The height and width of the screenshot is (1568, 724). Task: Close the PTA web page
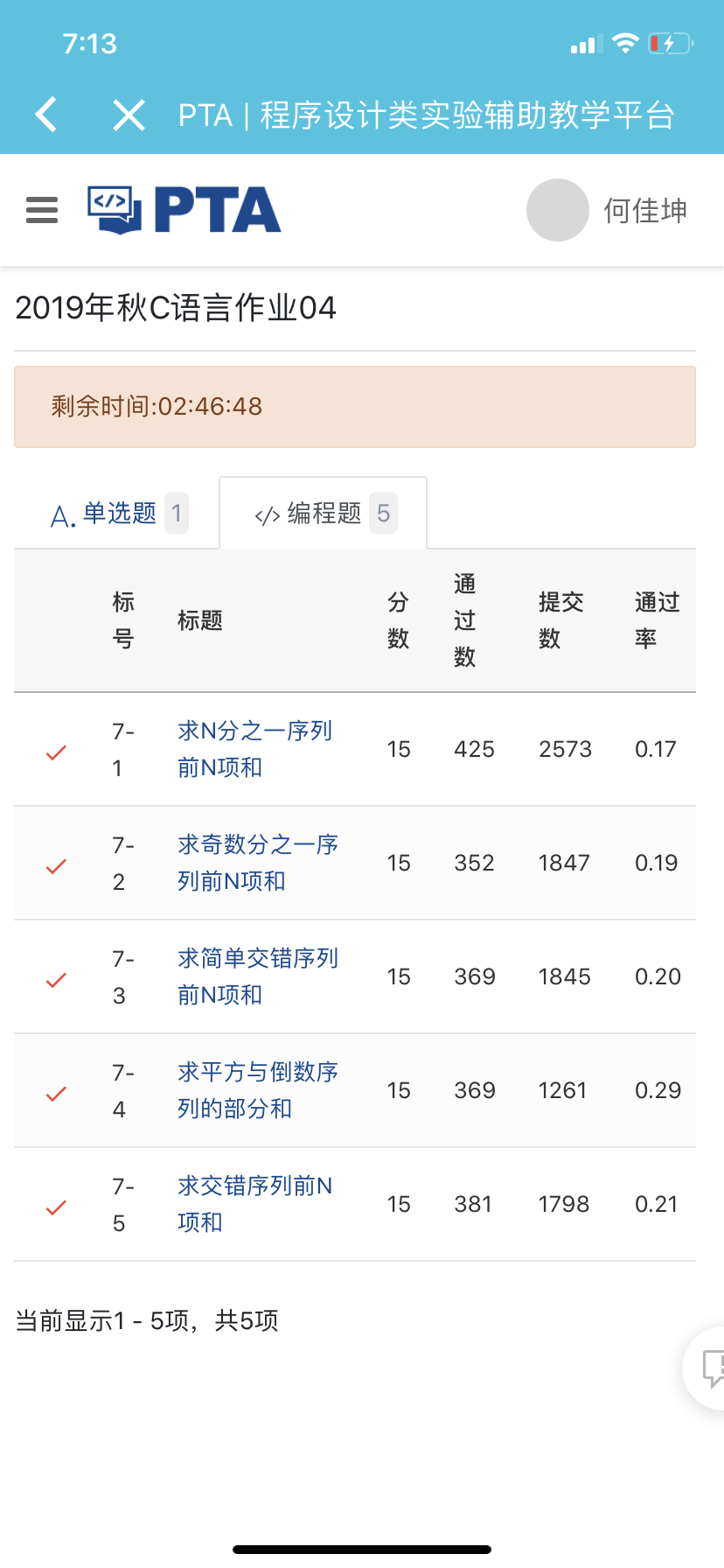[x=129, y=115]
